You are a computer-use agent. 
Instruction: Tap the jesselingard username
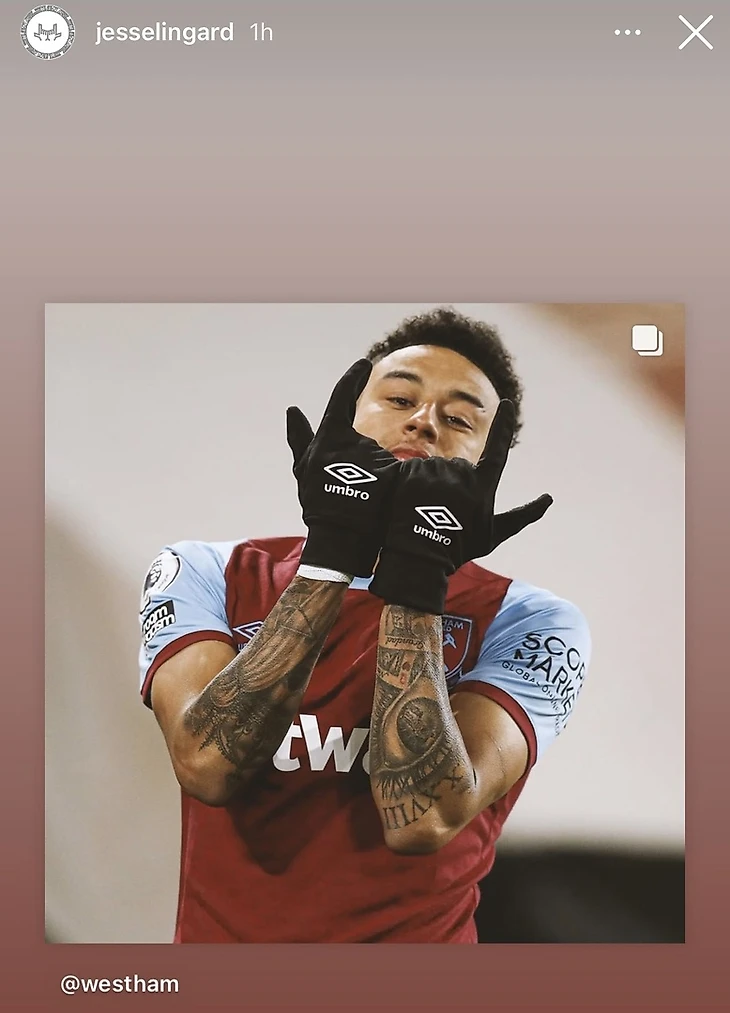click(x=164, y=32)
